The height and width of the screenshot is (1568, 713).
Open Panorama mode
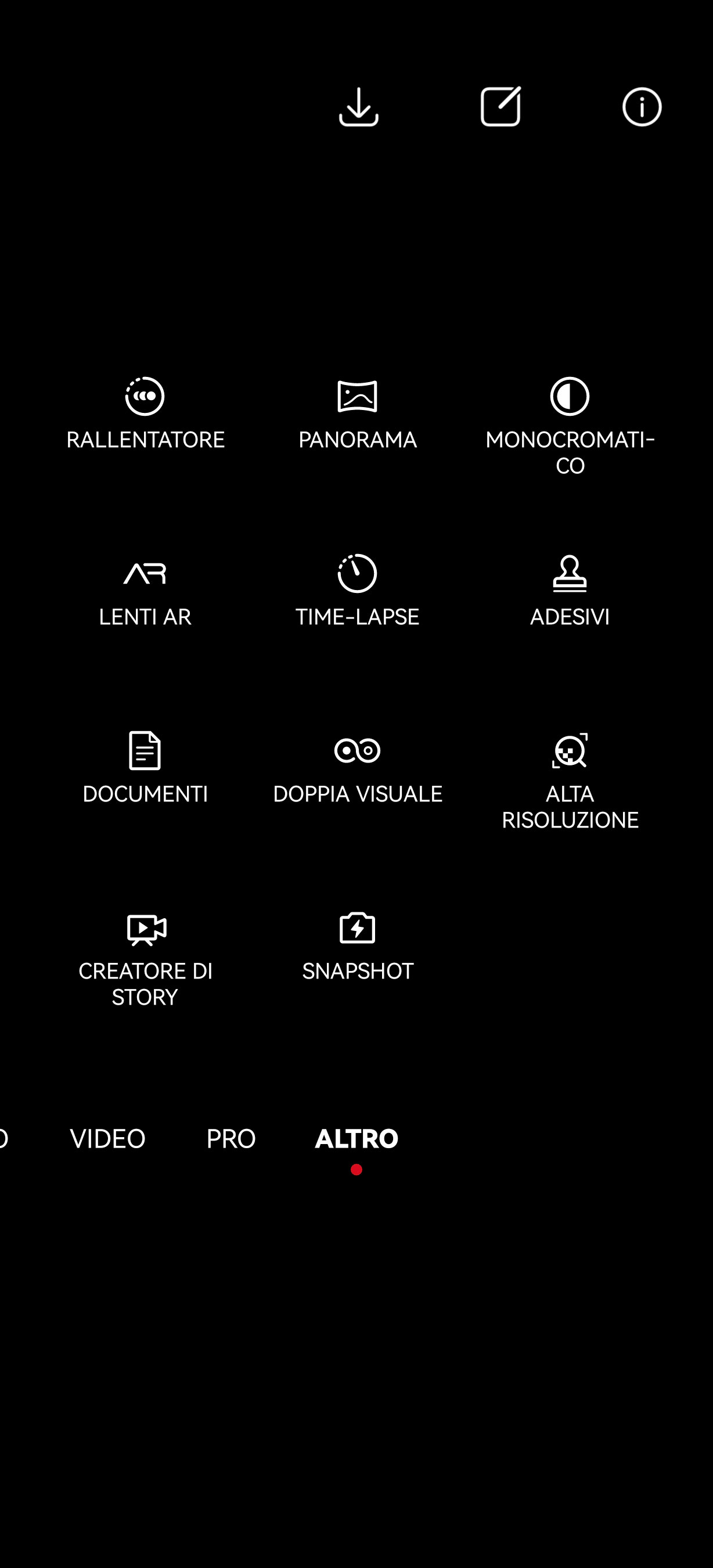(357, 414)
